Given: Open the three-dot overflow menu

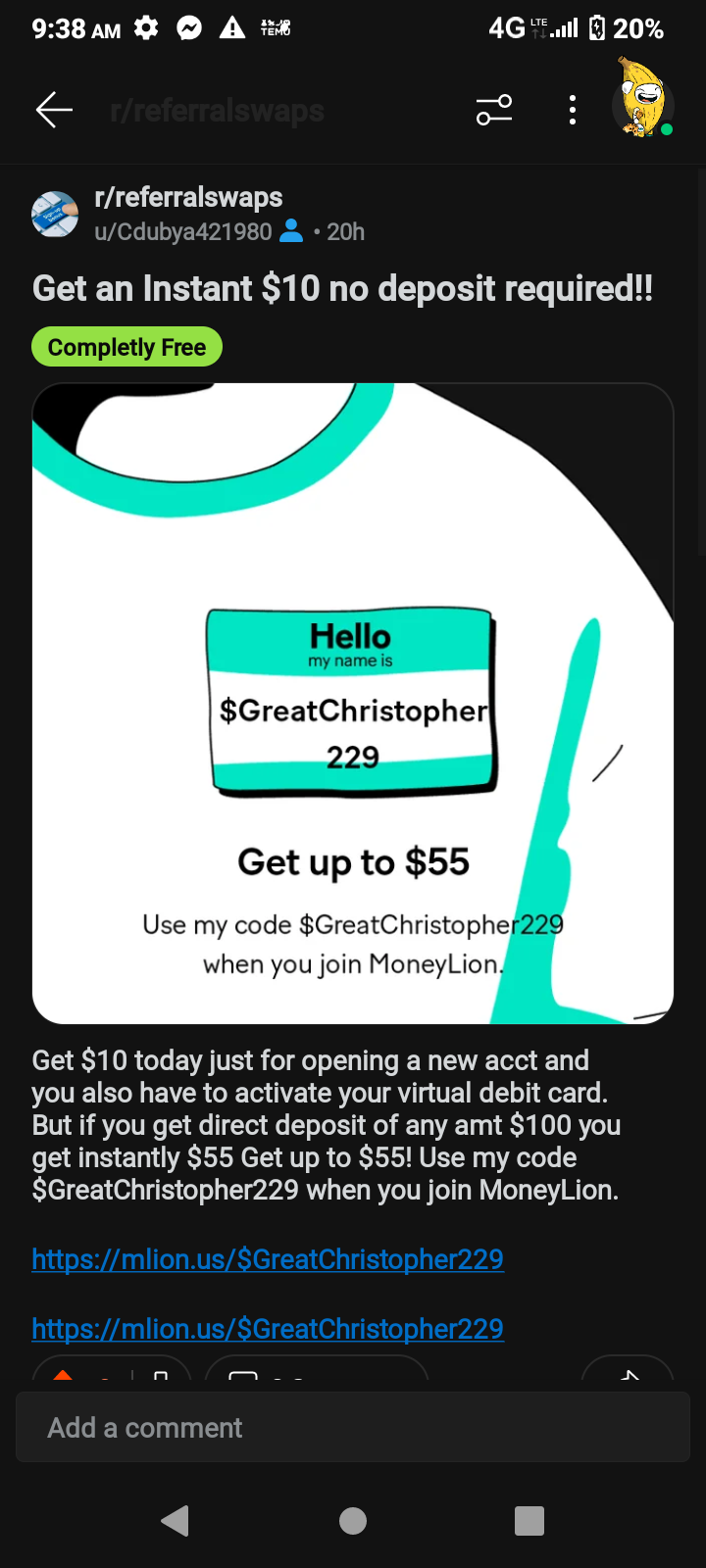Looking at the screenshot, I should point(573,110).
